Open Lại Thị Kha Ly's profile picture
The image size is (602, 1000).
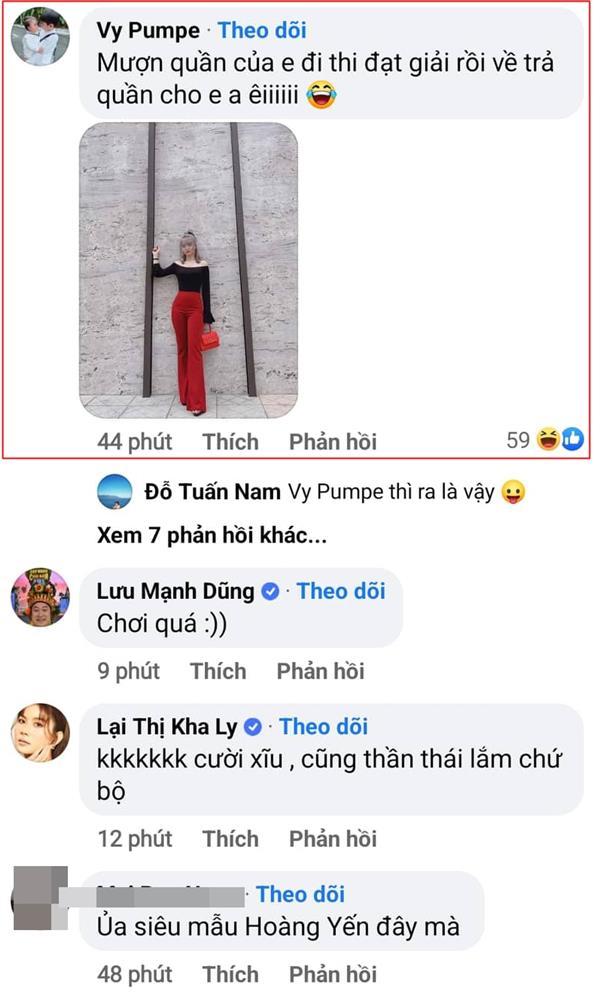tap(40, 734)
